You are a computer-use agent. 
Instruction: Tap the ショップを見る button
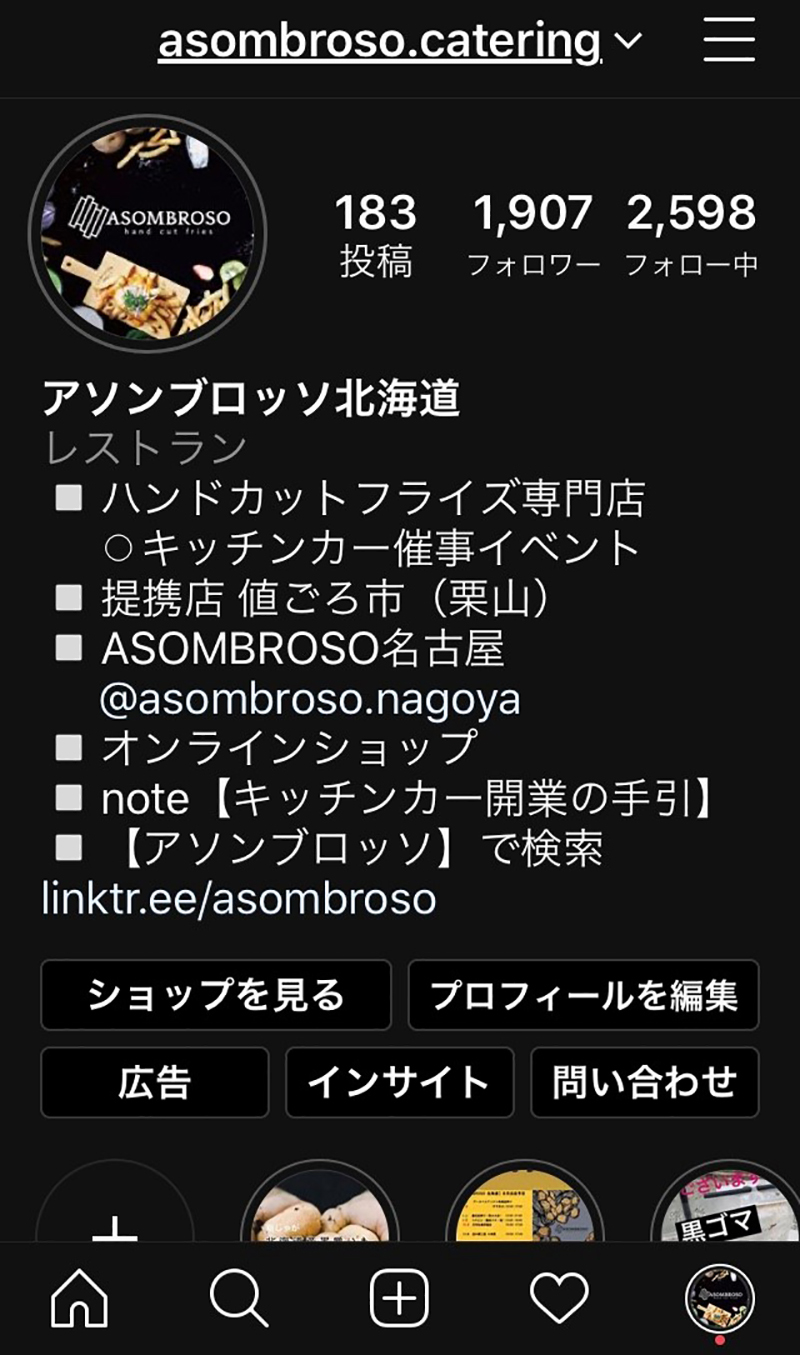pos(216,995)
